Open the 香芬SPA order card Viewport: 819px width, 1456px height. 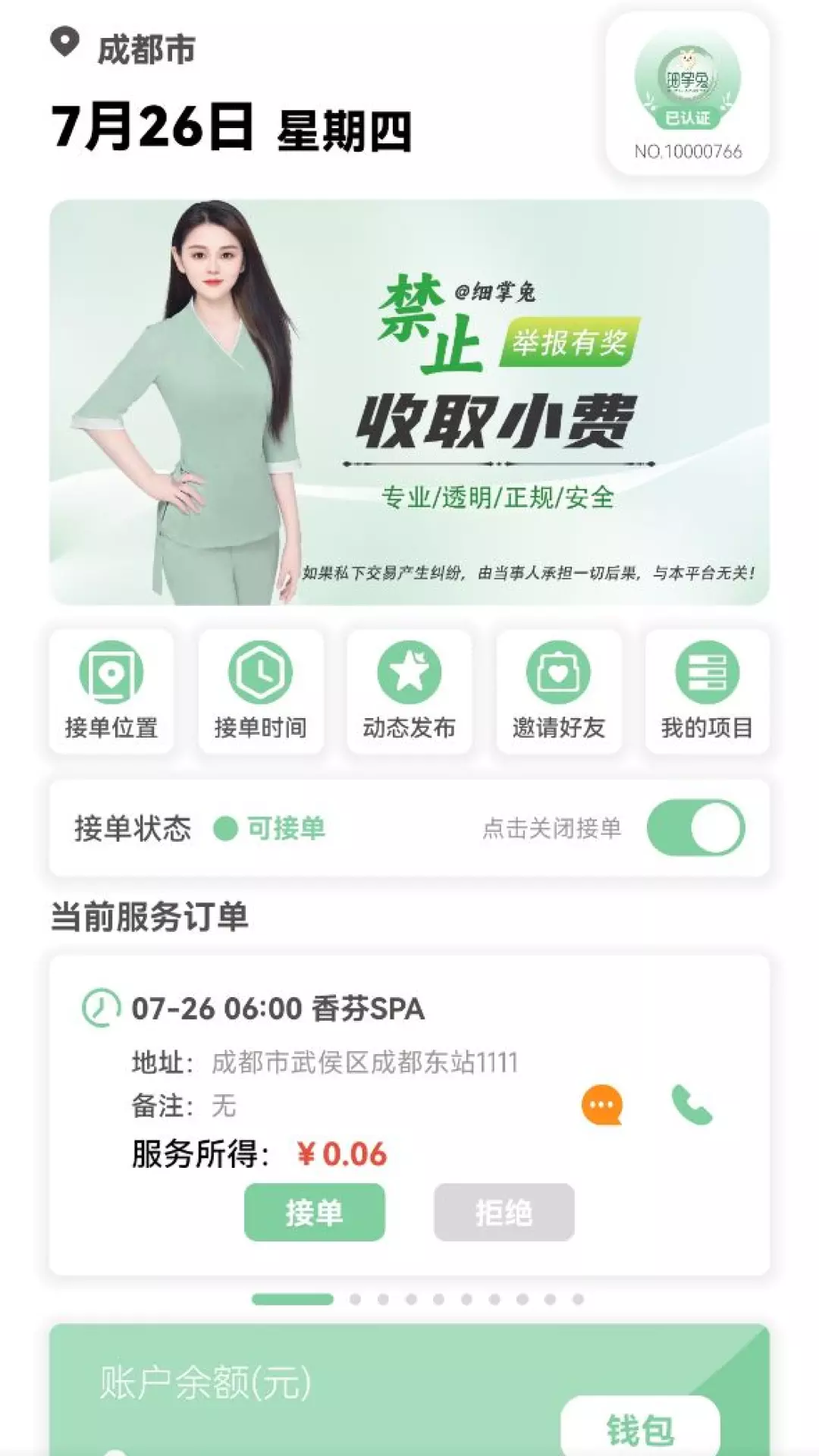click(409, 1115)
